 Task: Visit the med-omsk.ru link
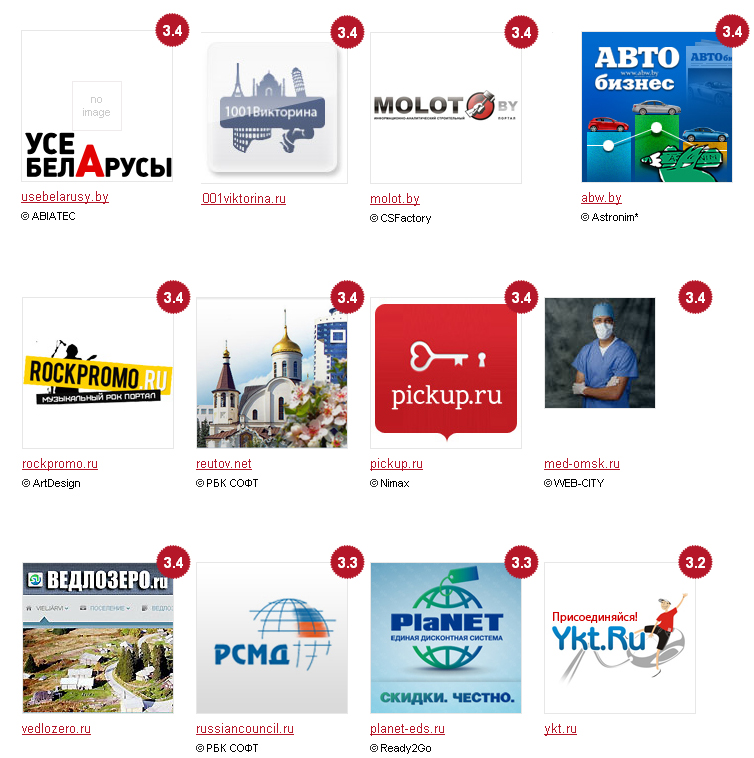pyautogui.click(x=582, y=464)
